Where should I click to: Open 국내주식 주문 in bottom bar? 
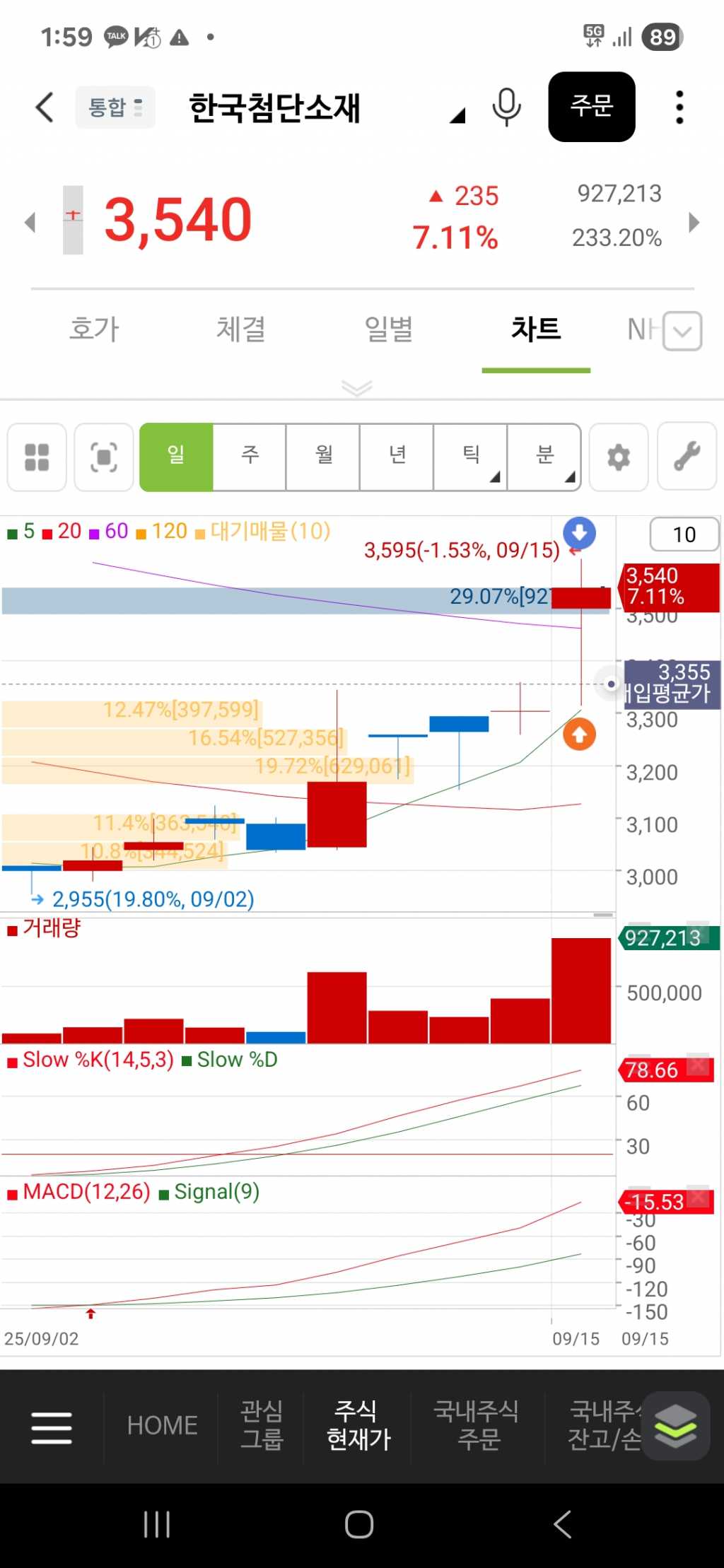point(479,1425)
